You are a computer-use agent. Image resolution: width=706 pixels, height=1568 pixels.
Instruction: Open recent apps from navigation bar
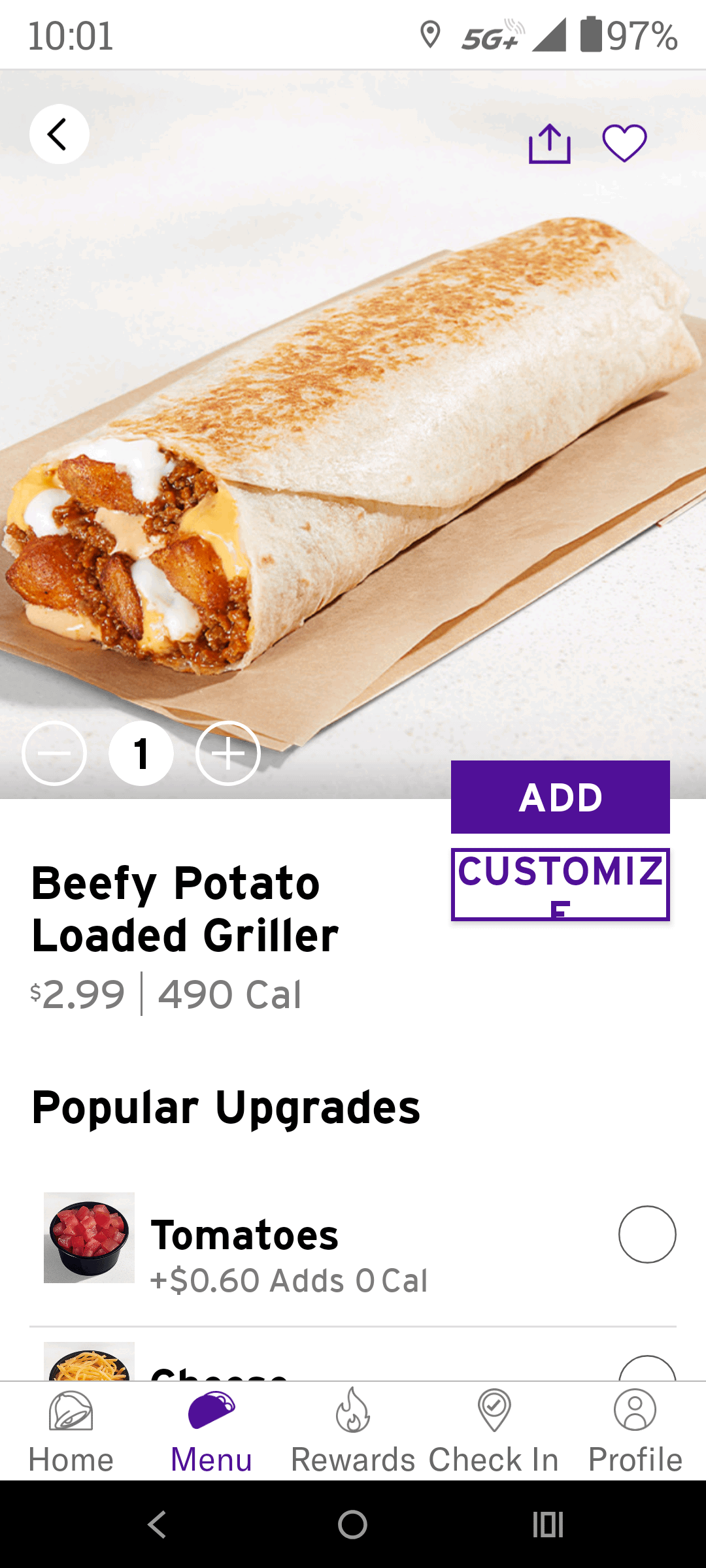click(x=548, y=1525)
